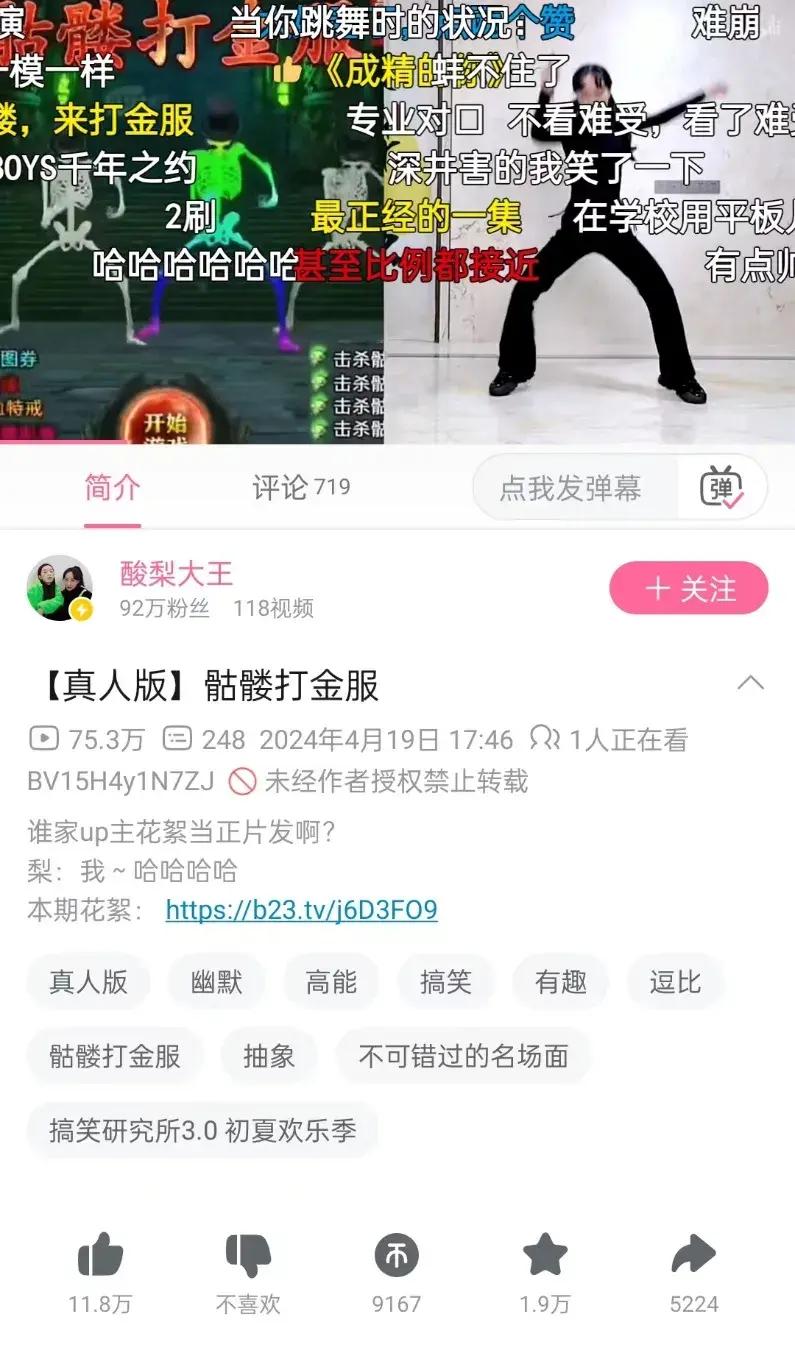Open the 不可错过的名场面 tag

[463, 1056]
